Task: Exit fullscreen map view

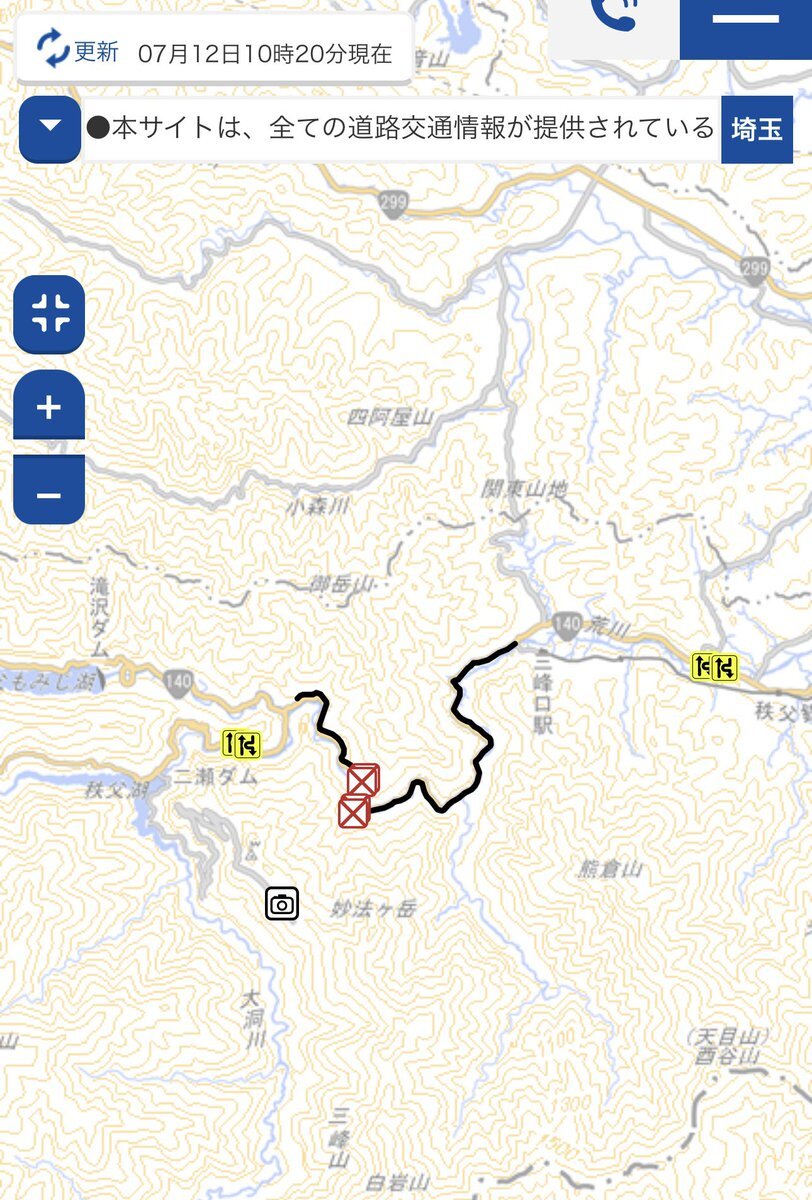Action: coord(49,312)
